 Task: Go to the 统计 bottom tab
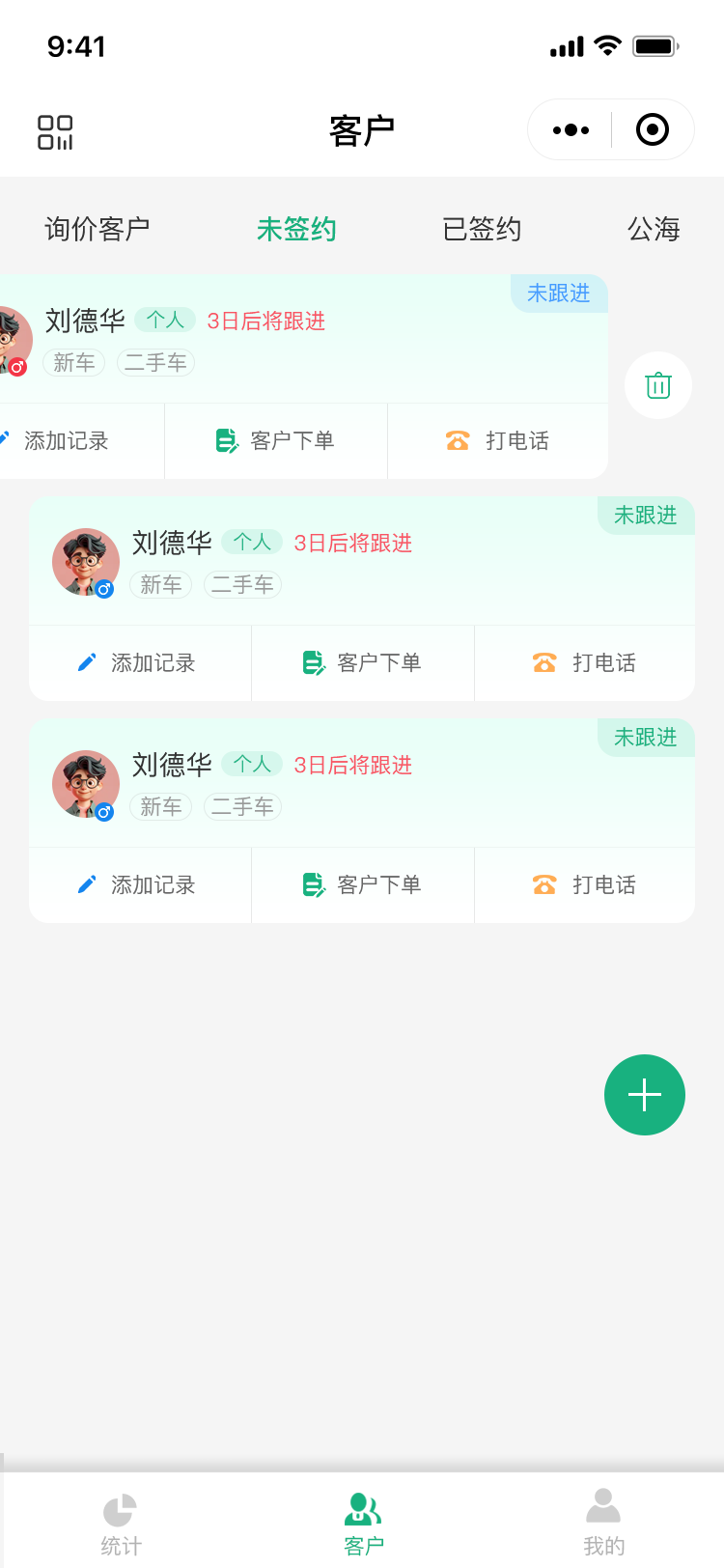pyautogui.click(x=121, y=1524)
